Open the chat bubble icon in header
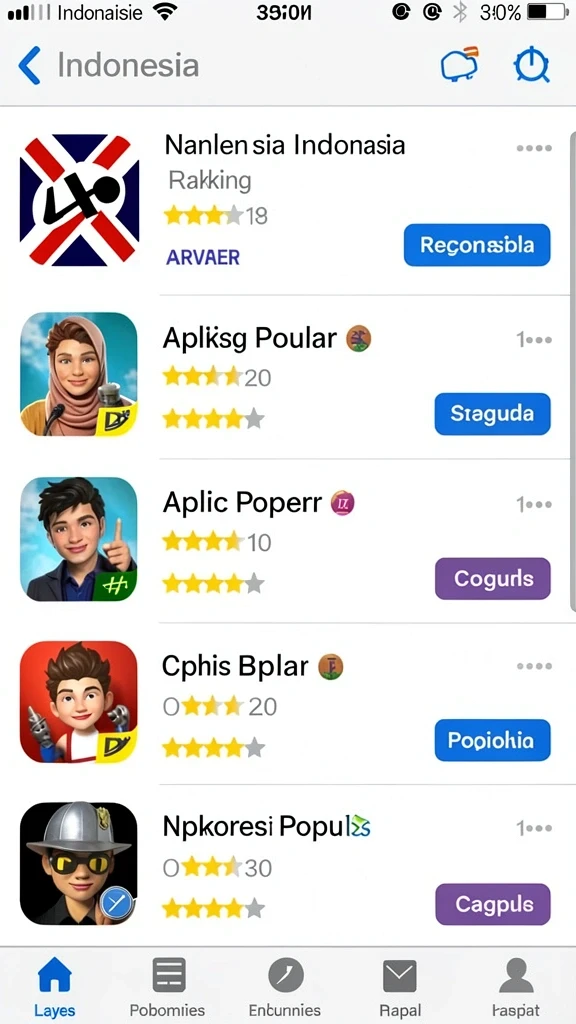The height and width of the screenshot is (1024, 576). coord(460,65)
